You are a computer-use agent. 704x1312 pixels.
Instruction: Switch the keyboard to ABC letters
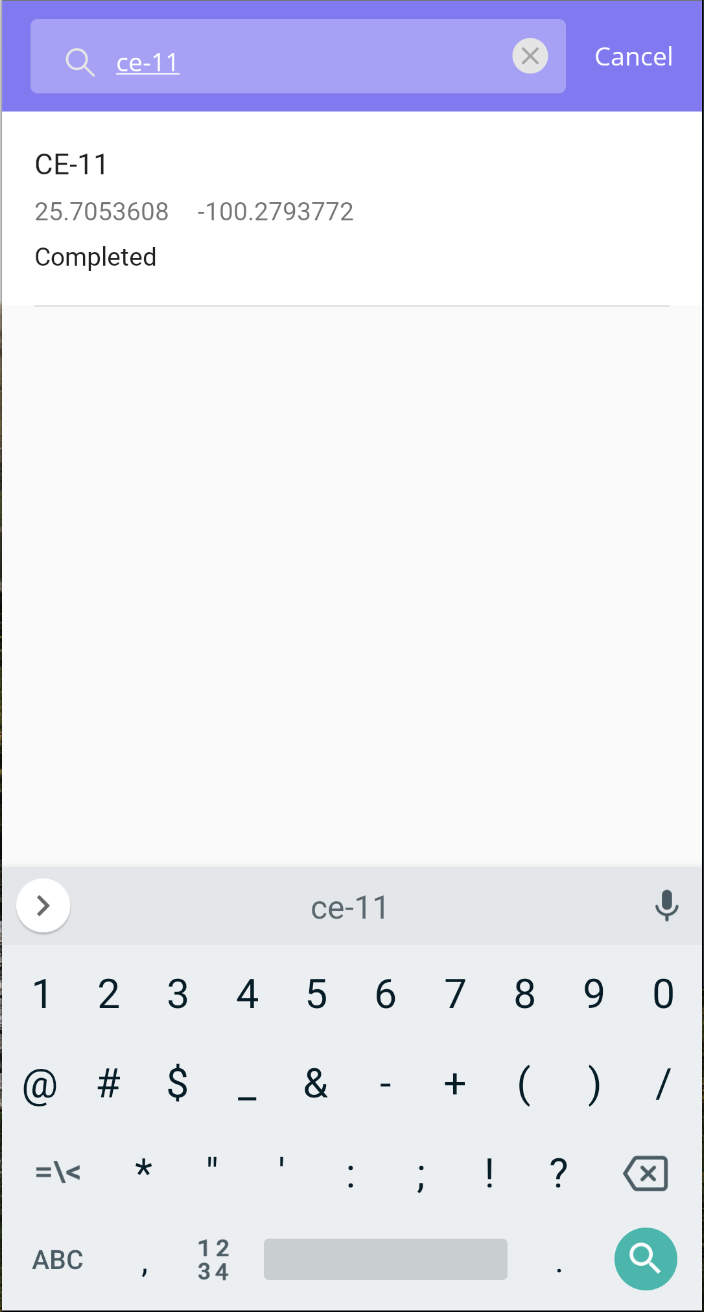pyautogui.click(x=58, y=1260)
